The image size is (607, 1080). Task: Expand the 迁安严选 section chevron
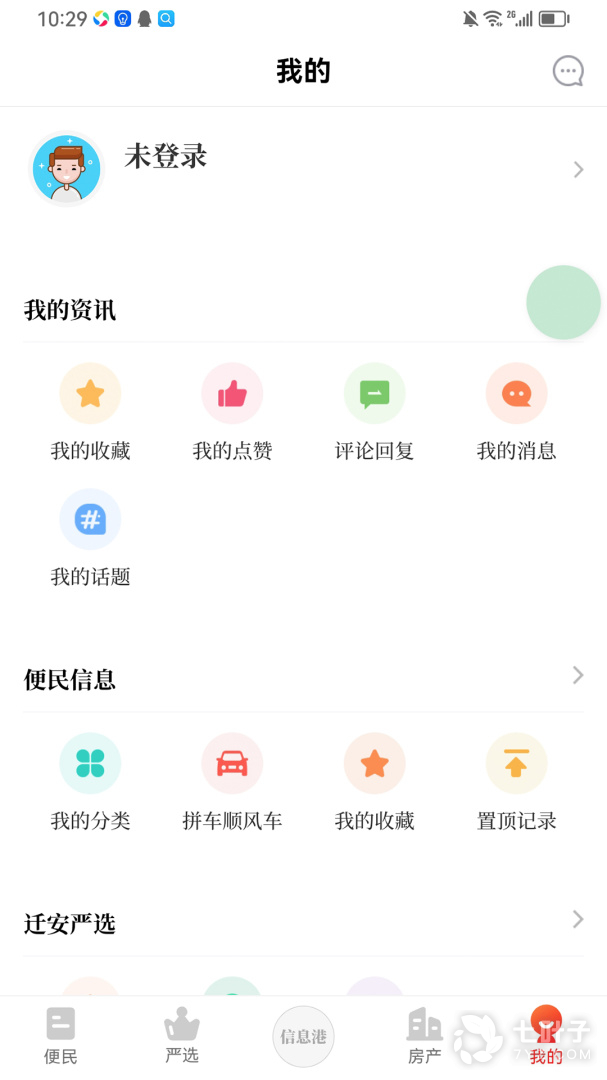click(x=578, y=919)
